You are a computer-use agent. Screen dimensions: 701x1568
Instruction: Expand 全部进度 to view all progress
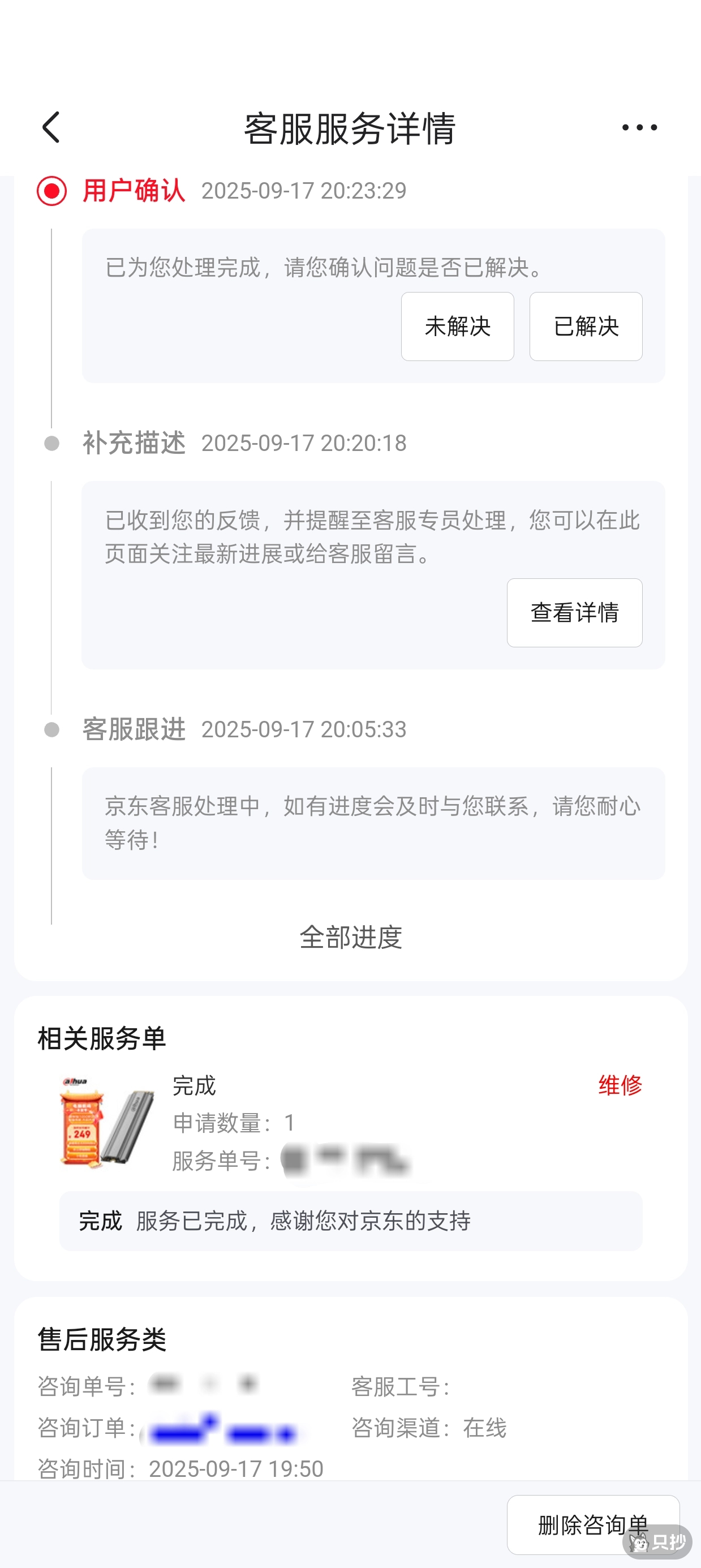tap(351, 938)
